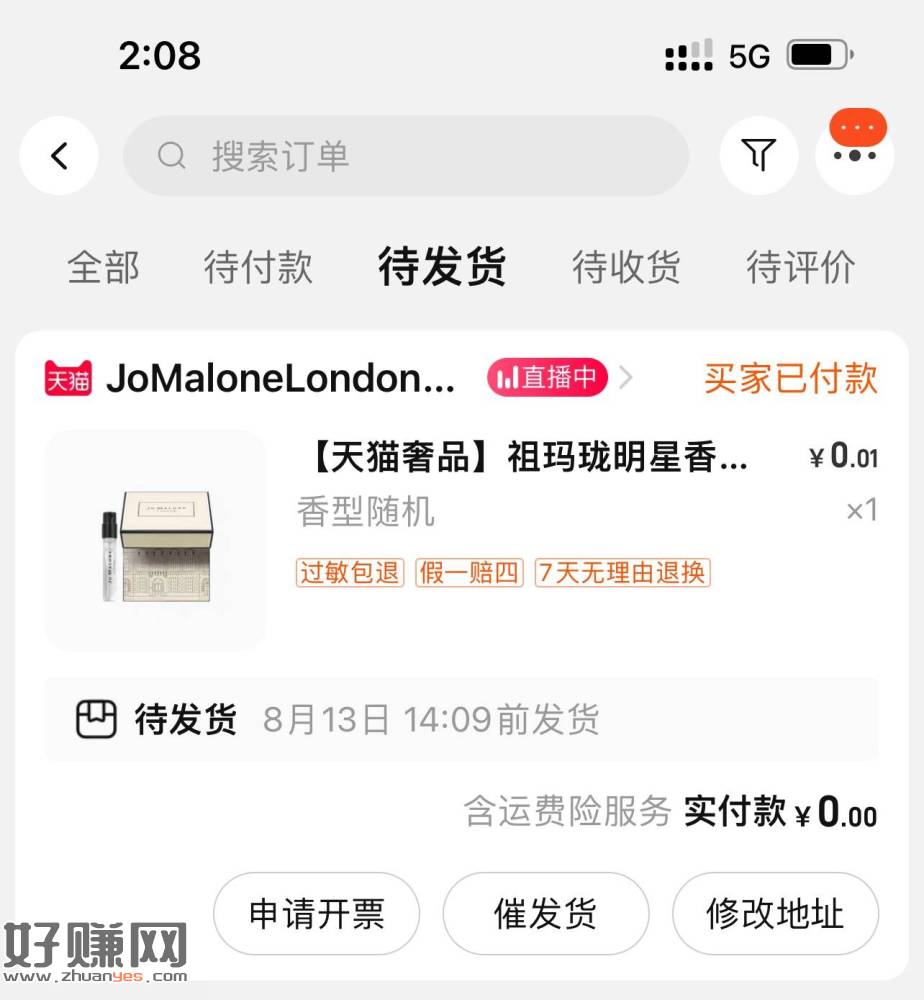The width and height of the screenshot is (924, 1000).
Task: Tap the 申请开票 button
Action: 316,913
